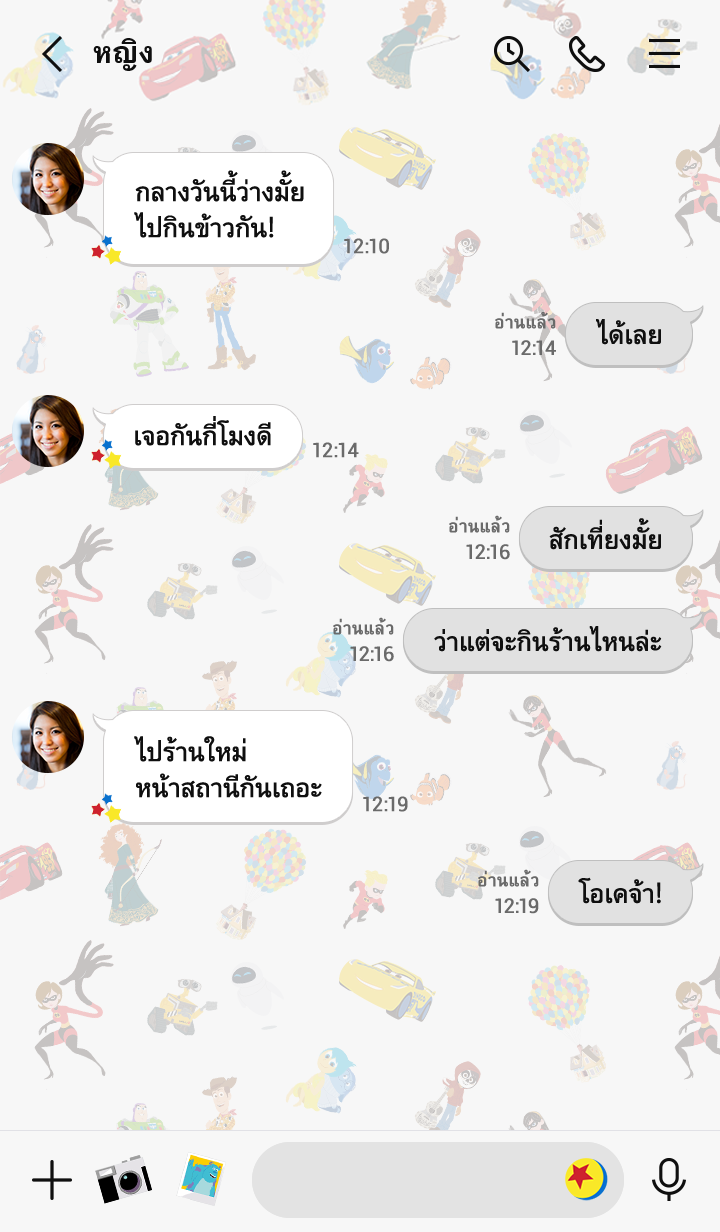Record a voice message with the microphone
Viewport: 720px width, 1232px height.
[669, 1180]
